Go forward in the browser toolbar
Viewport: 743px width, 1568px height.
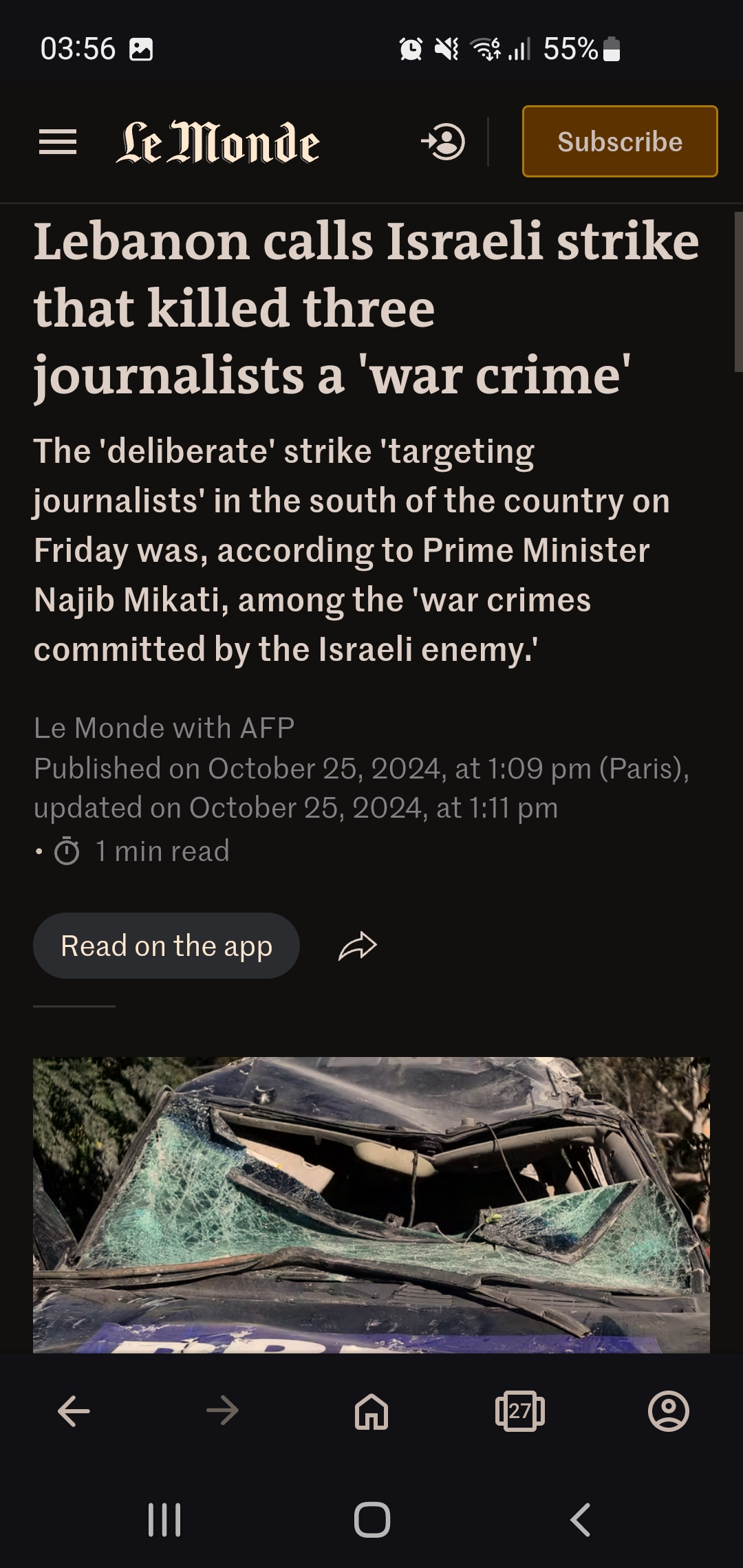(x=222, y=1411)
